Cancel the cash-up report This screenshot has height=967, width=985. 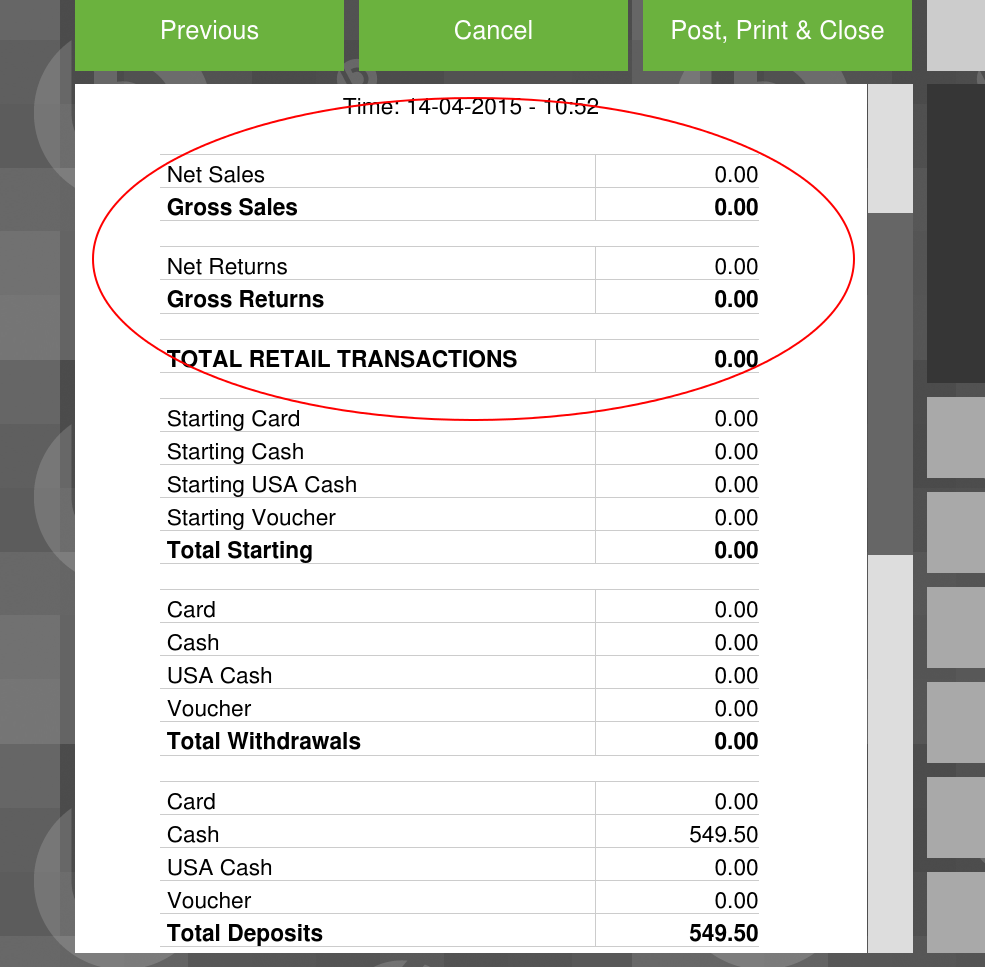click(x=493, y=32)
